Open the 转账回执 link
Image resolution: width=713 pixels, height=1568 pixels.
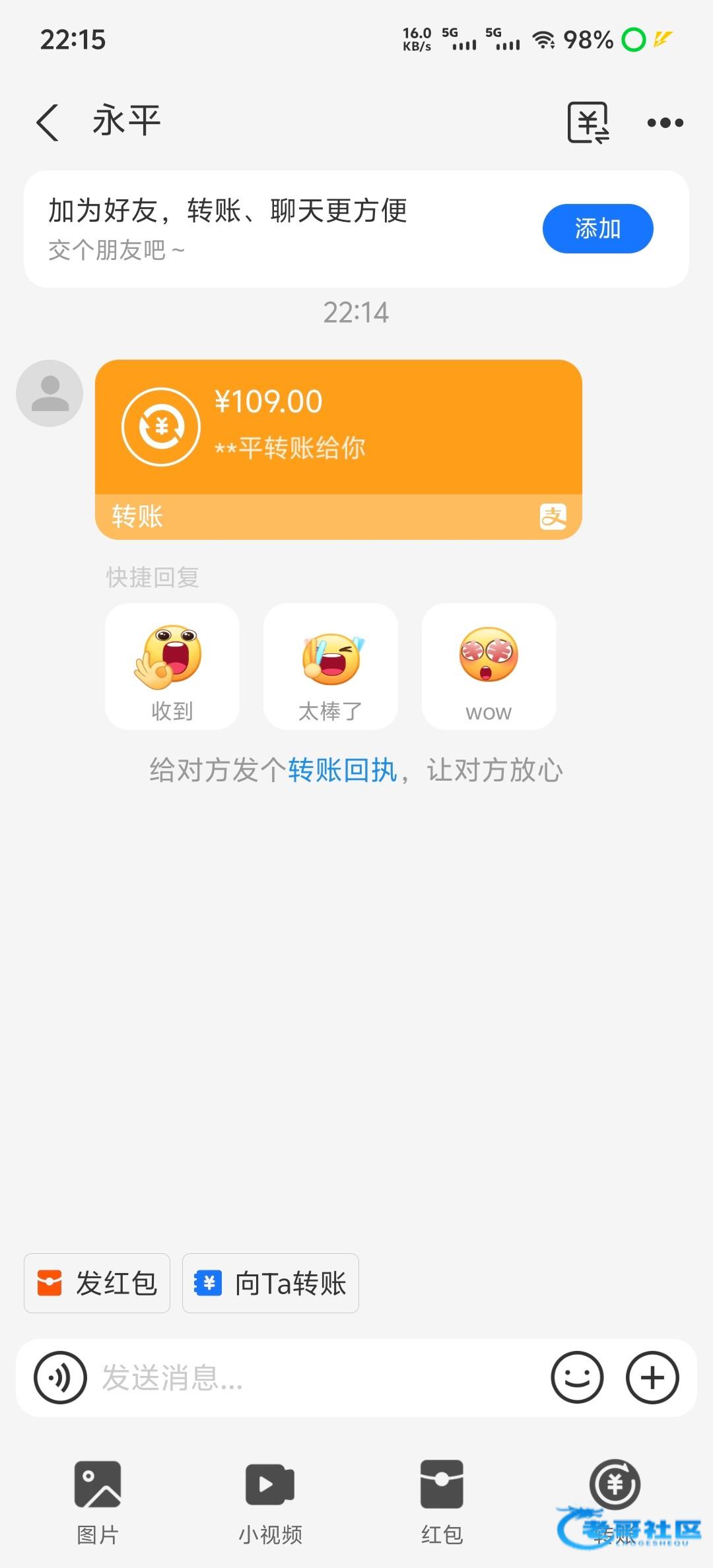coord(342,770)
